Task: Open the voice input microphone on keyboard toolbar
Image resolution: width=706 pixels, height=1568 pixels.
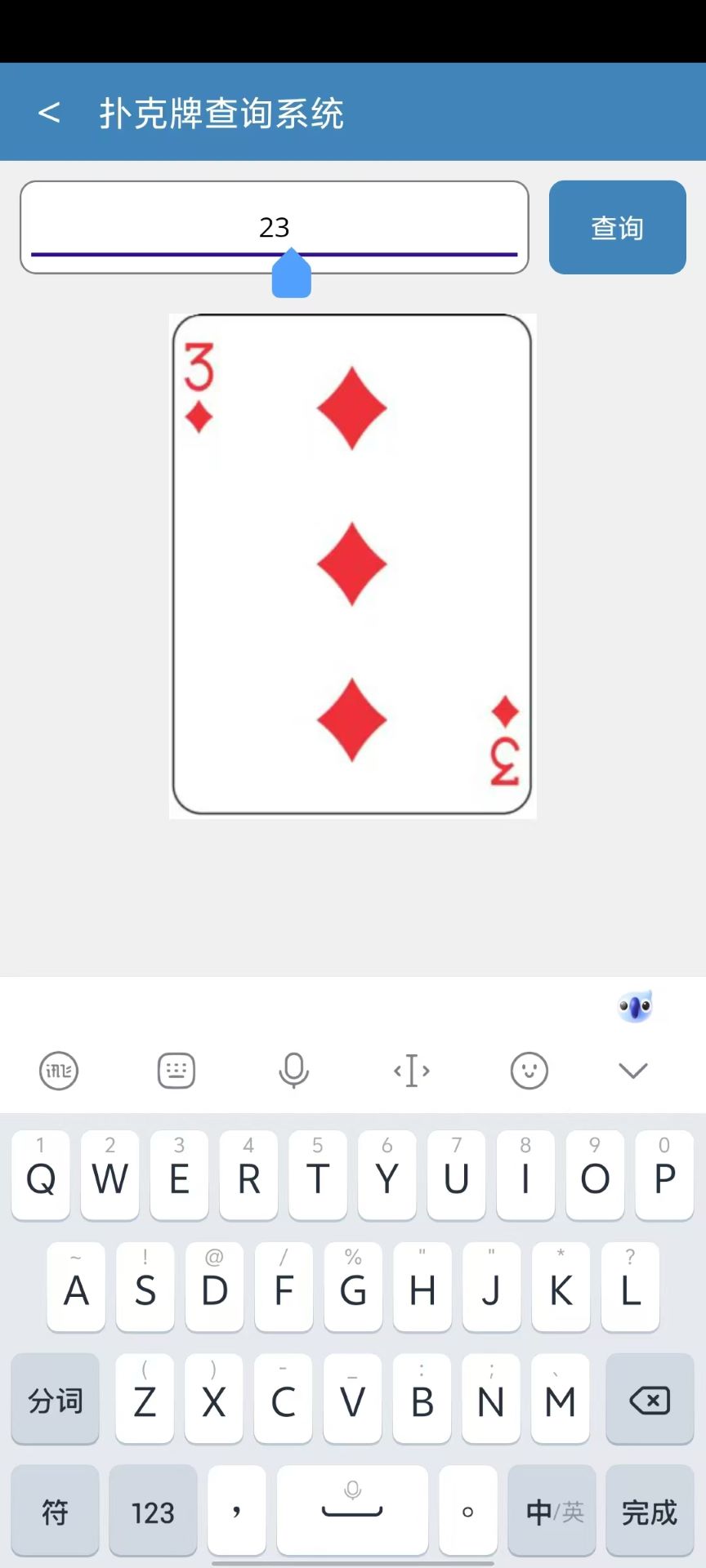Action: [293, 1070]
